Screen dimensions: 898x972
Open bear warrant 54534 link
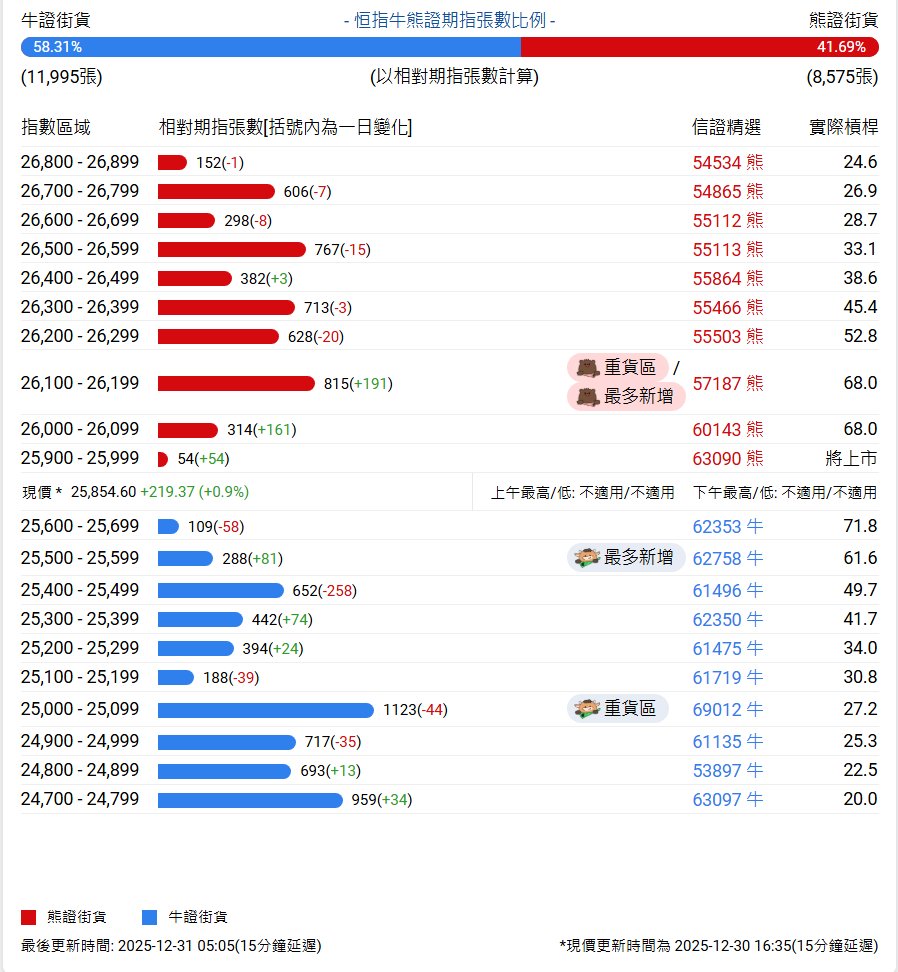click(727, 162)
